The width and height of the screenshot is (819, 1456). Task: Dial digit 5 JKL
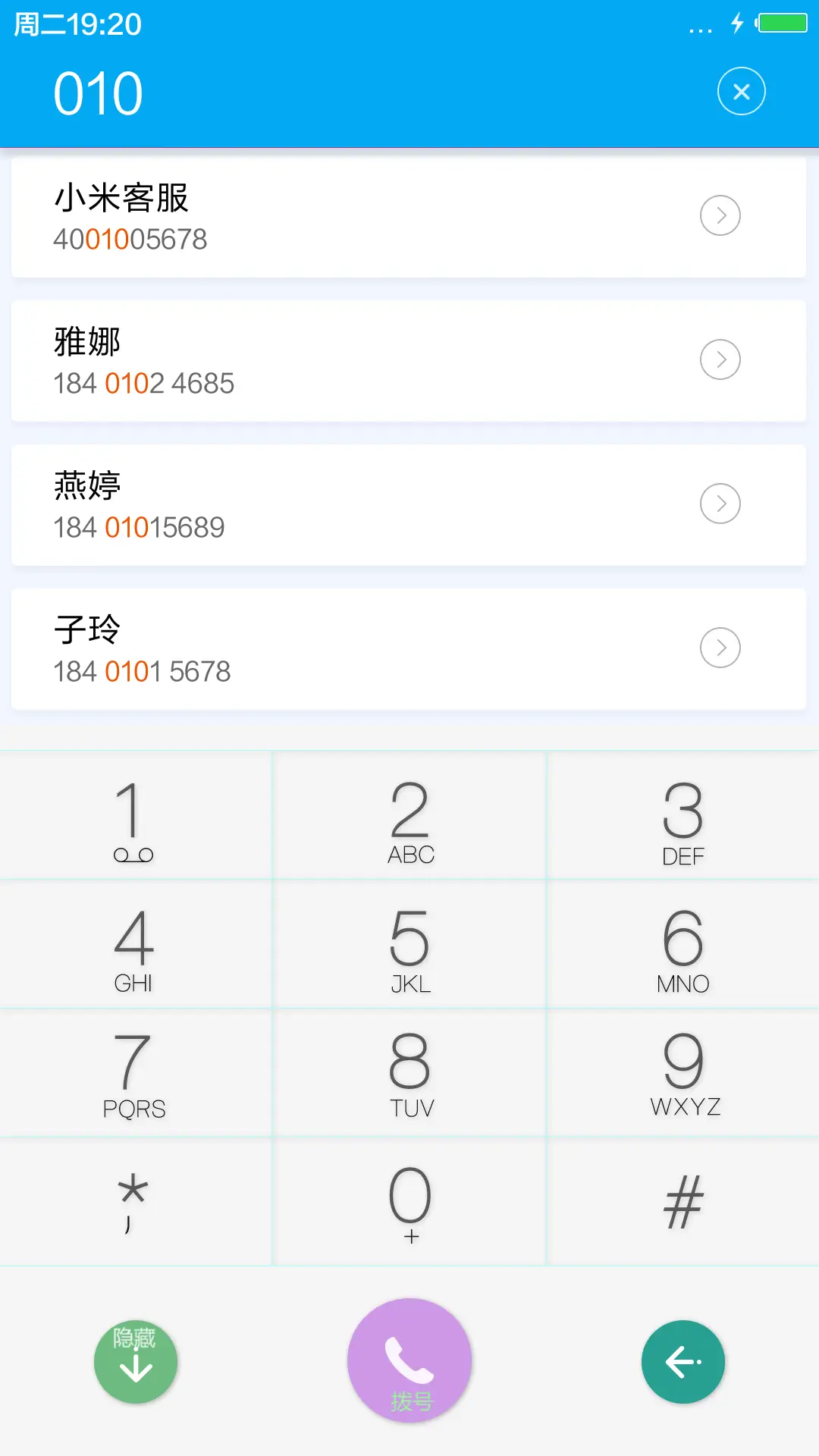[x=409, y=946]
